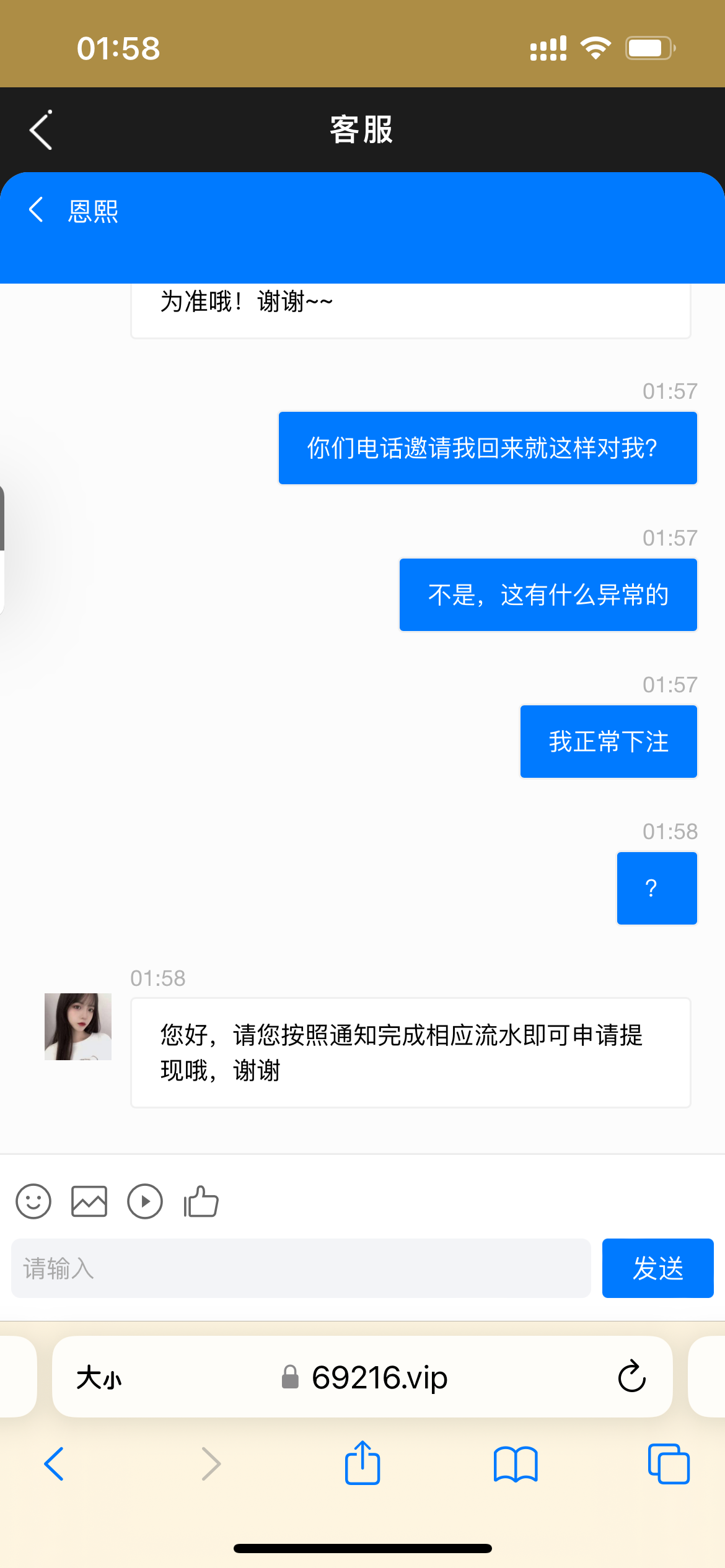Reload the 69216.vip page
725x1568 pixels.
pyautogui.click(x=630, y=1377)
